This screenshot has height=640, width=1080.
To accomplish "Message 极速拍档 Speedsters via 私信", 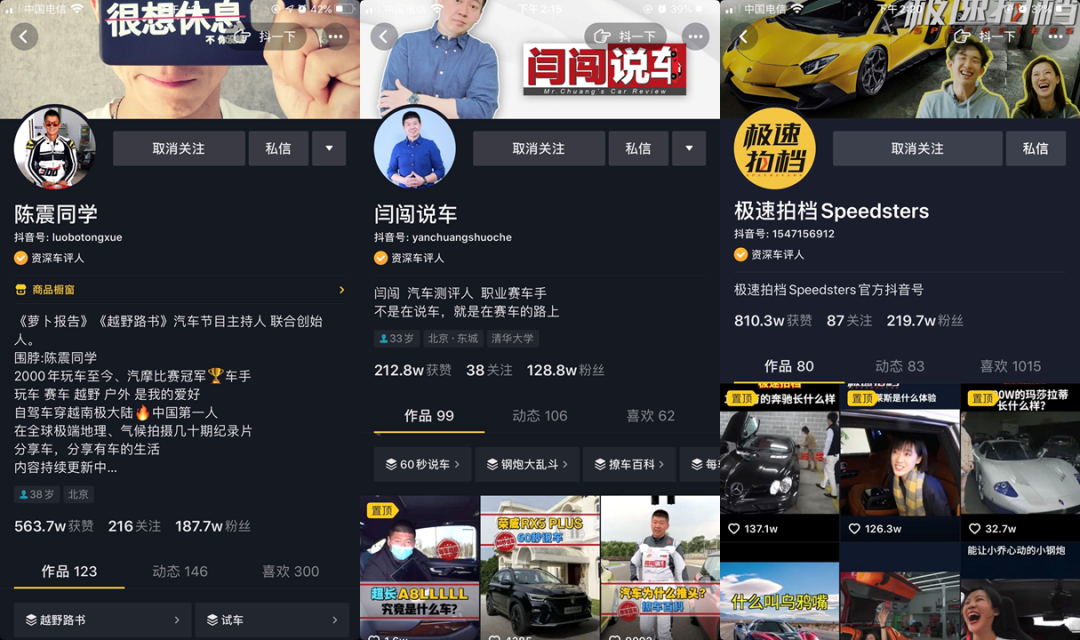I will tap(1035, 149).
